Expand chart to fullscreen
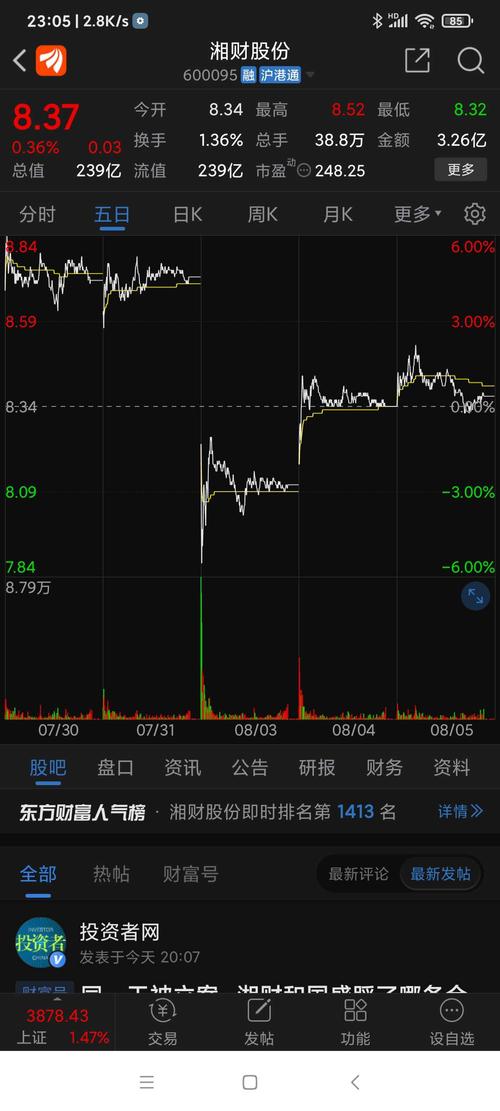The width and height of the screenshot is (500, 1111). click(475, 597)
